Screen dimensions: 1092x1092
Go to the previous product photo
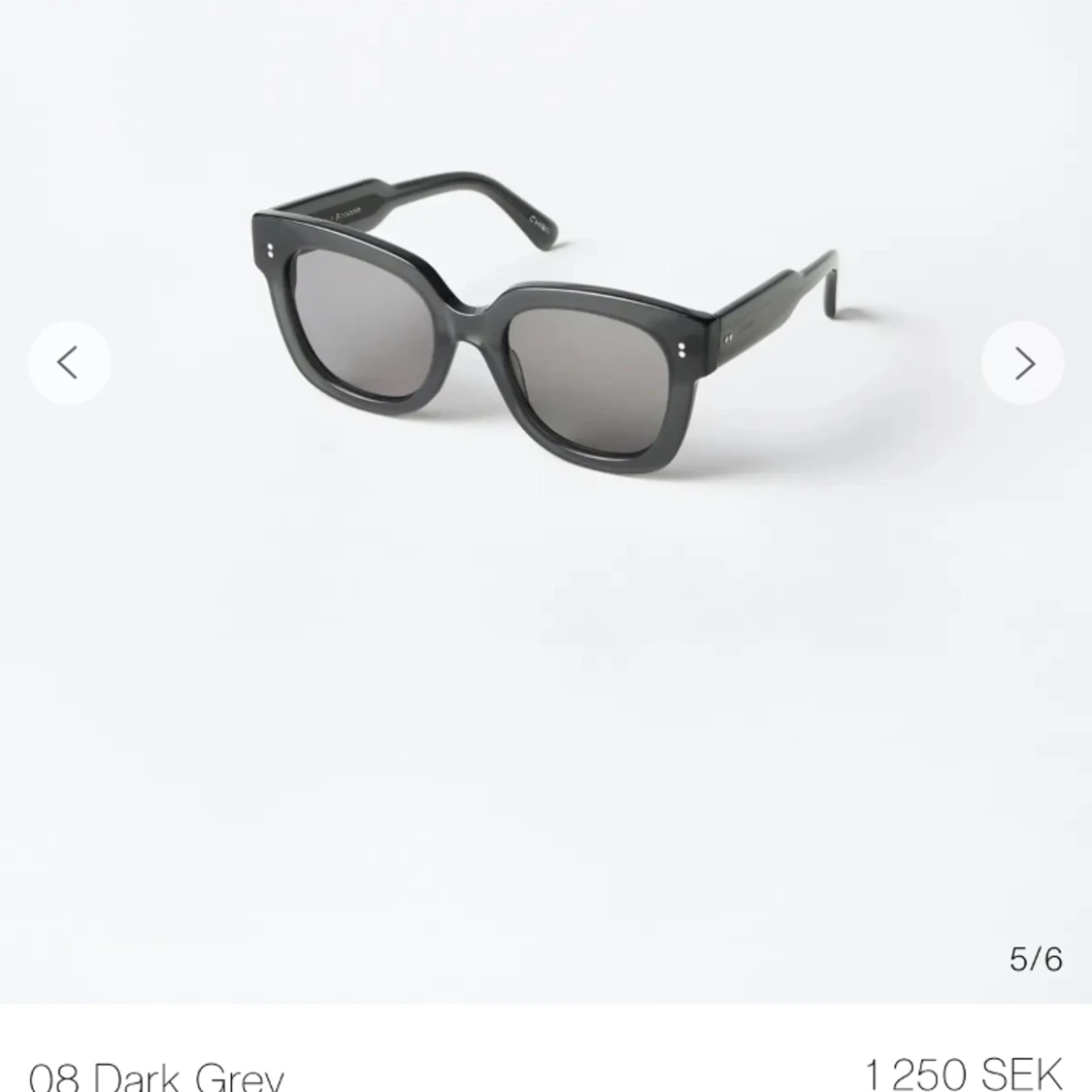coord(69,363)
